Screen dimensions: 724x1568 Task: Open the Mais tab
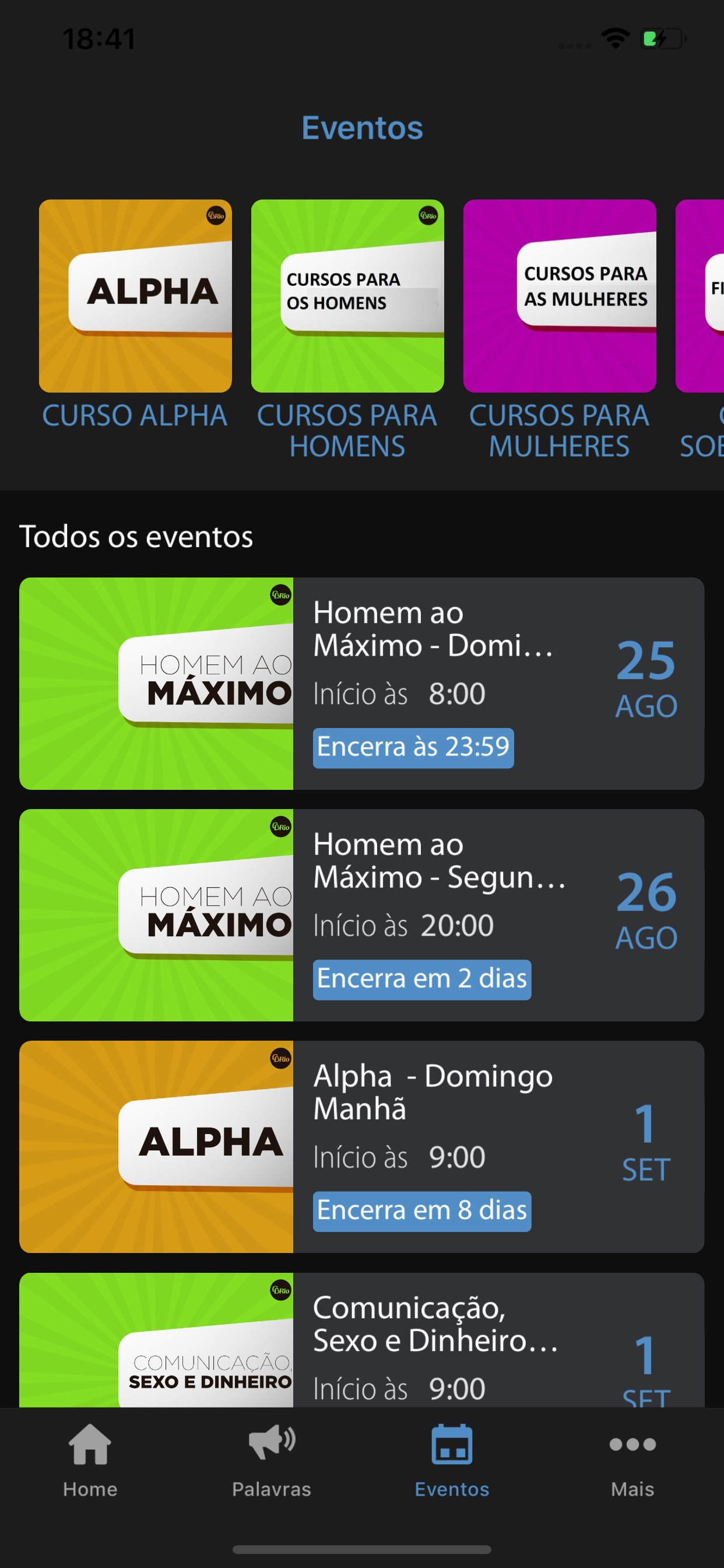(632, 1459)
